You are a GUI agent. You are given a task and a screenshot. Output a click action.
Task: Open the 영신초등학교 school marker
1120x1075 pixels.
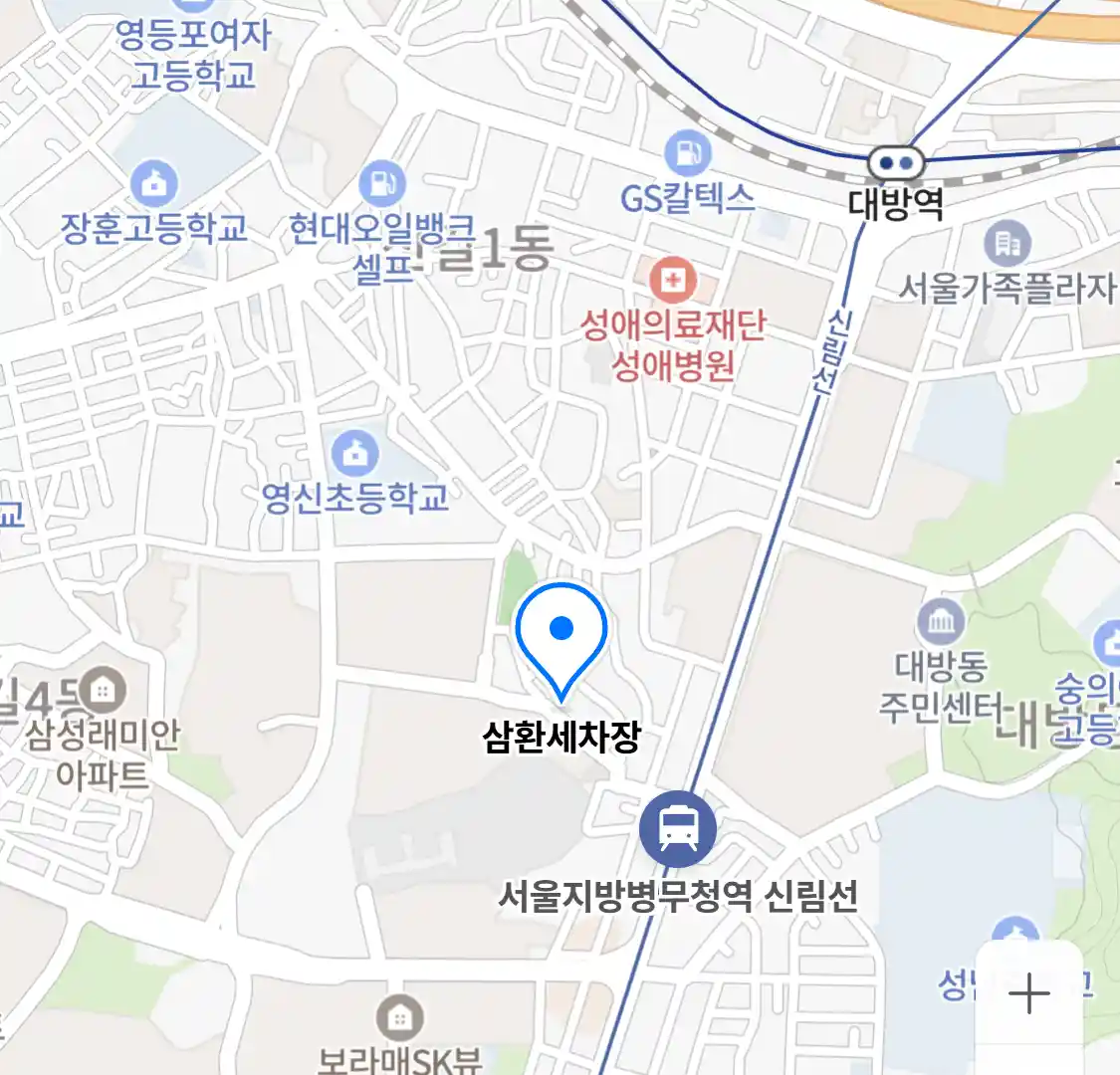pyautogui.click(x=354, y=454)
